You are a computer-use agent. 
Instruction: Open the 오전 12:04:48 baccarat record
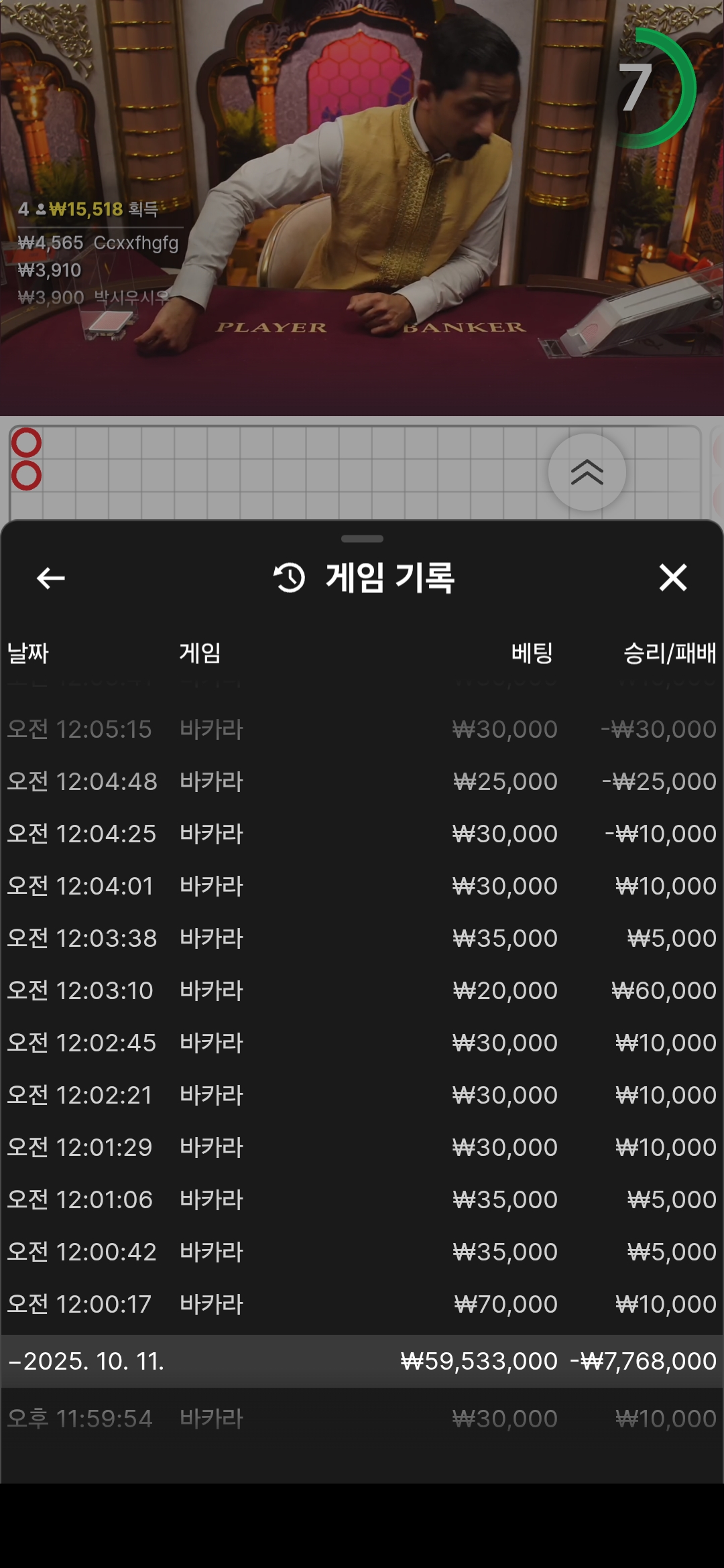(x=362, y=781)
